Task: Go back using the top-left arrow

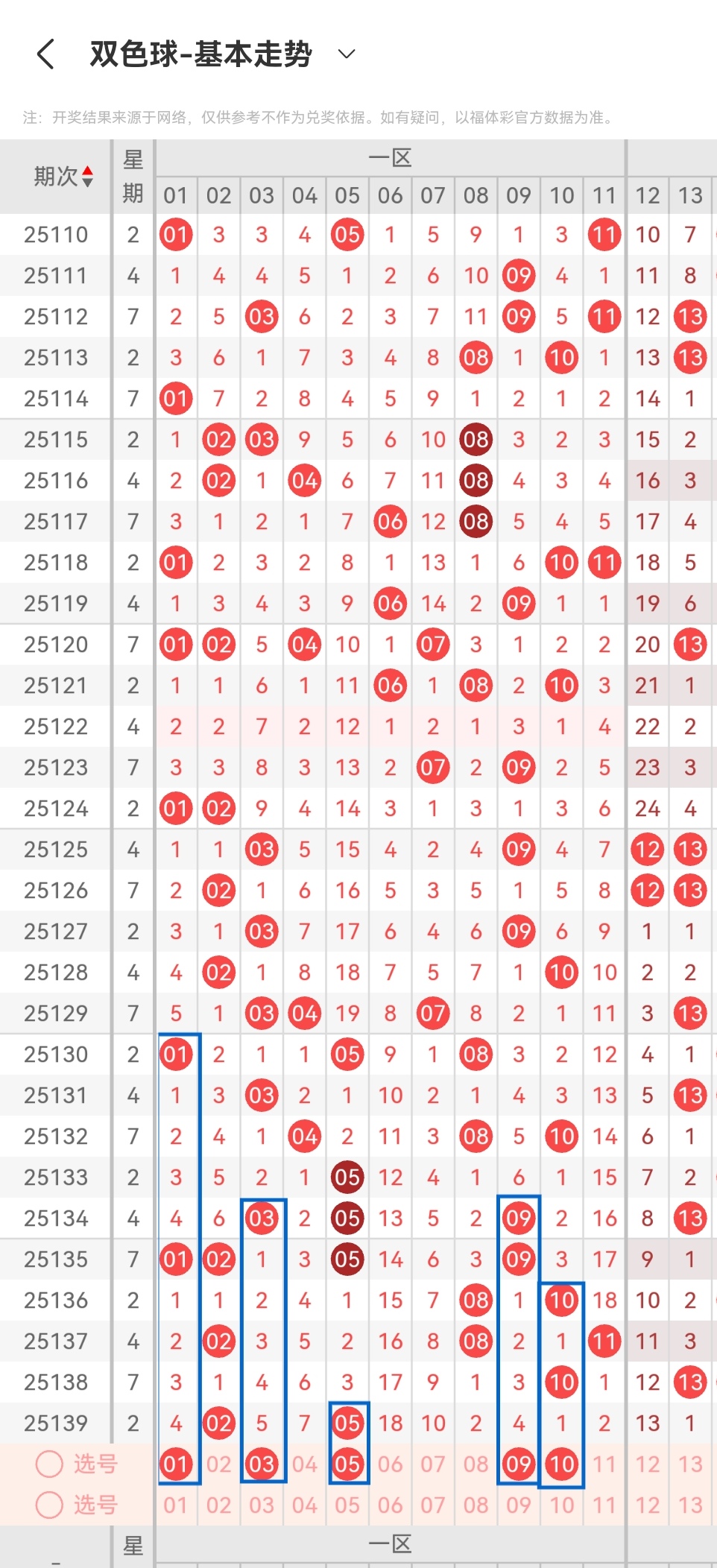Action: pos(45,54)
